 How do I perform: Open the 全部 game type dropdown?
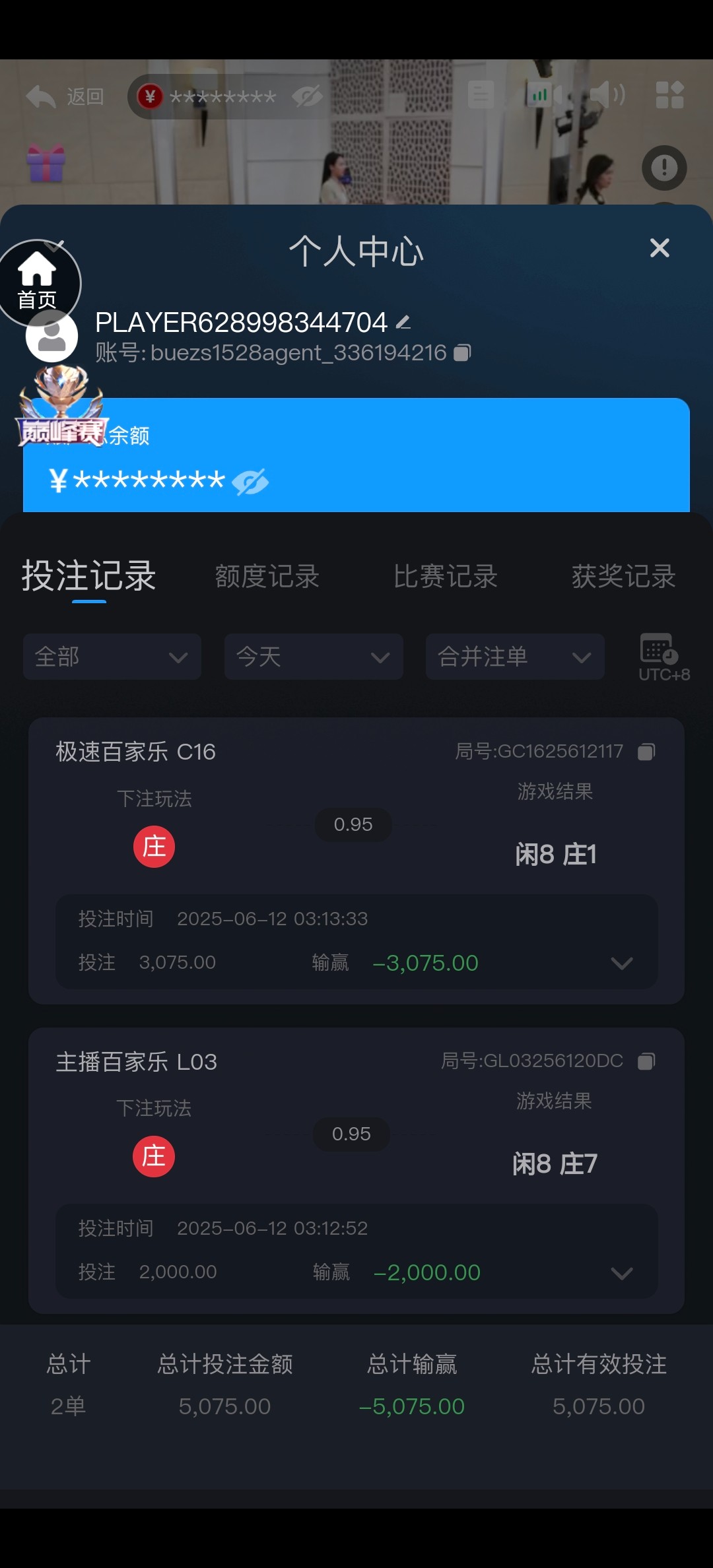tap(112, 657)
